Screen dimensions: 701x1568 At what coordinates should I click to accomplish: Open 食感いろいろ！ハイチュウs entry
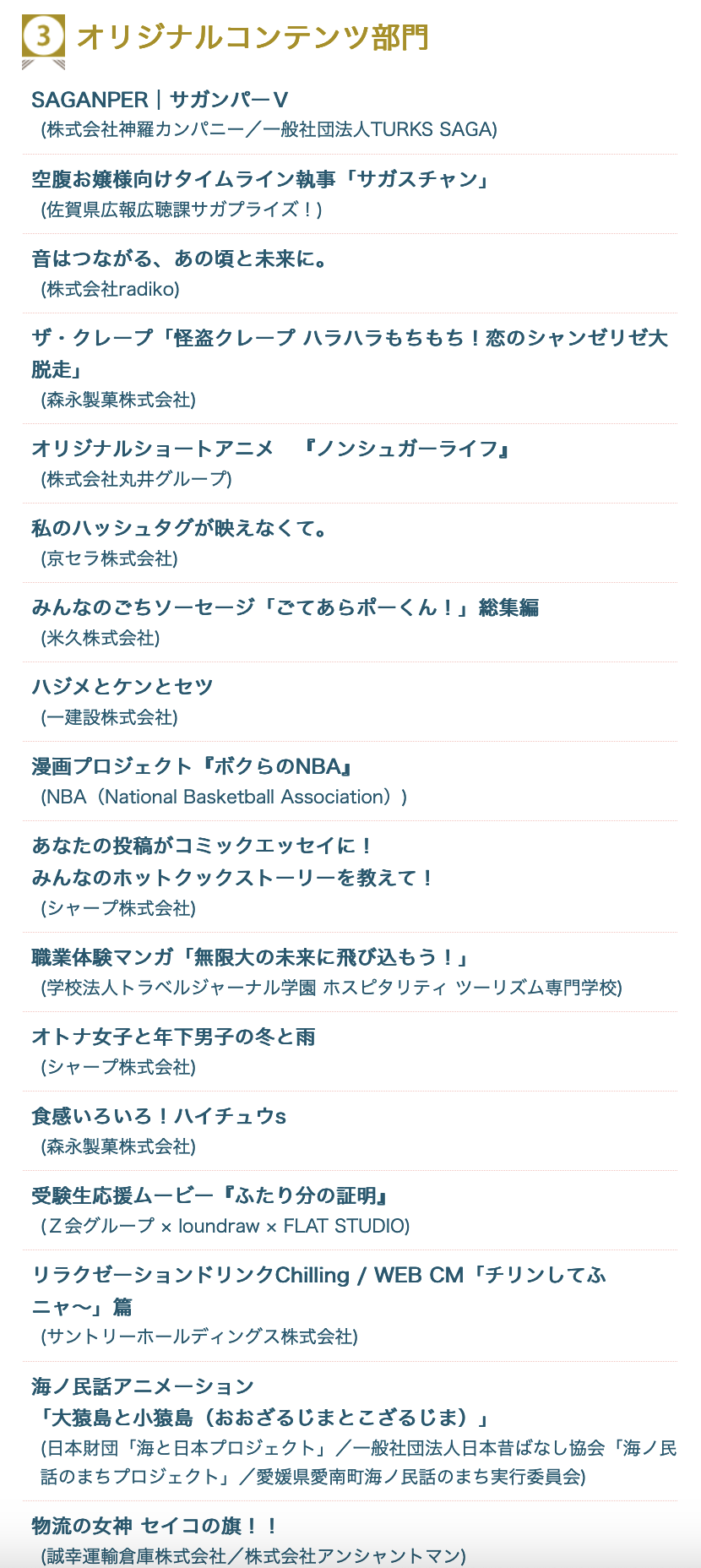159,1116
